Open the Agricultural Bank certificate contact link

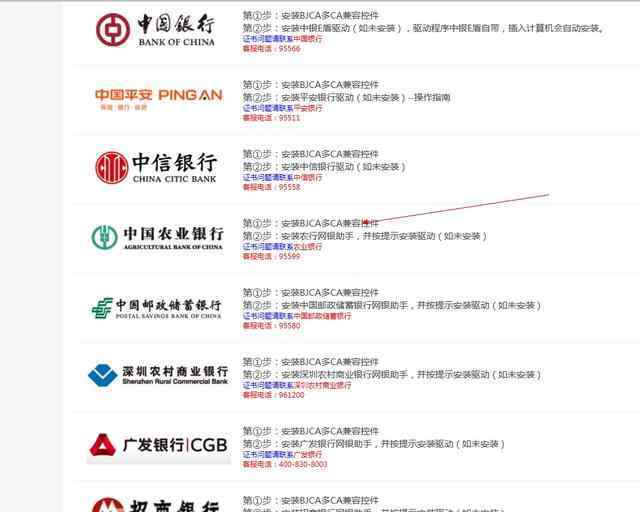pyautogui.click(x=282, y=246)
